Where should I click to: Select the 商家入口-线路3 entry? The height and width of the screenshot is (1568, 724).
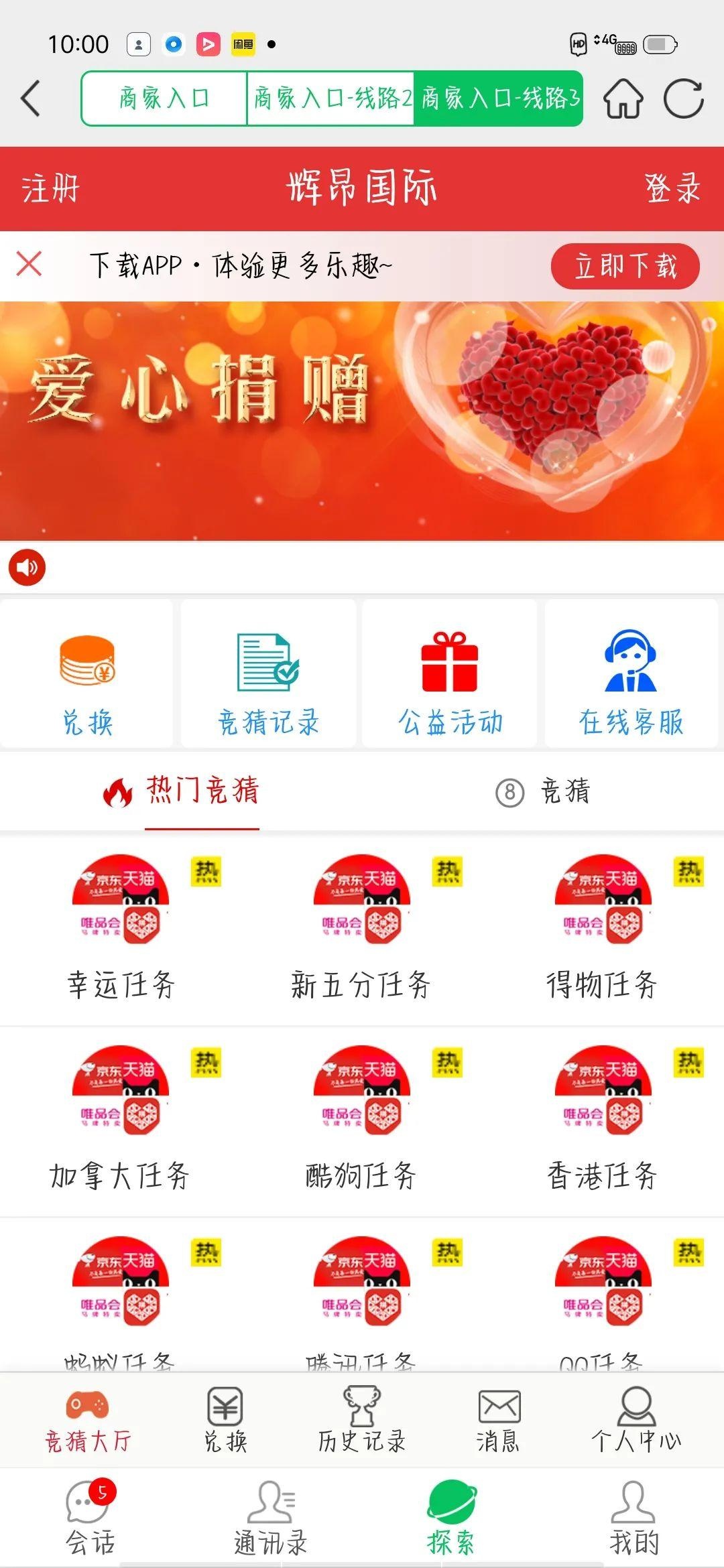click(x=499, y=99)
